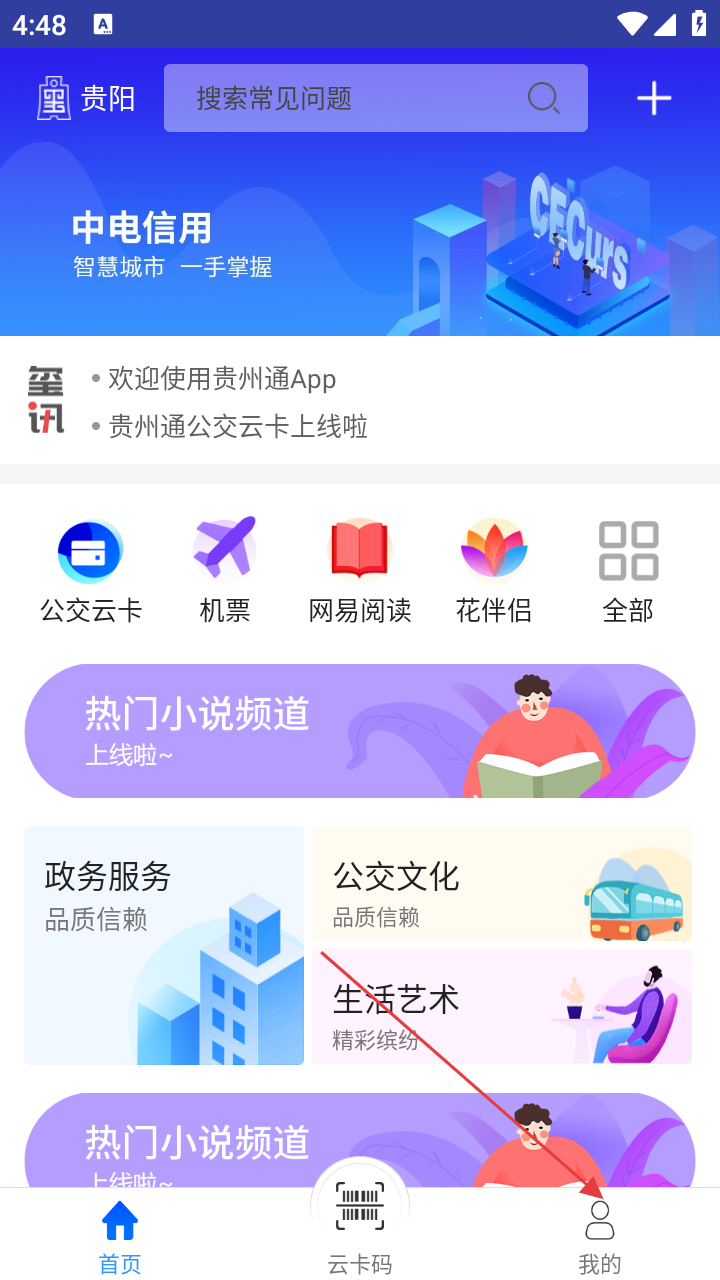Read the 欢迎使用贵州通App notice
Screen dimensions: 720x1280
pos(222,379)
